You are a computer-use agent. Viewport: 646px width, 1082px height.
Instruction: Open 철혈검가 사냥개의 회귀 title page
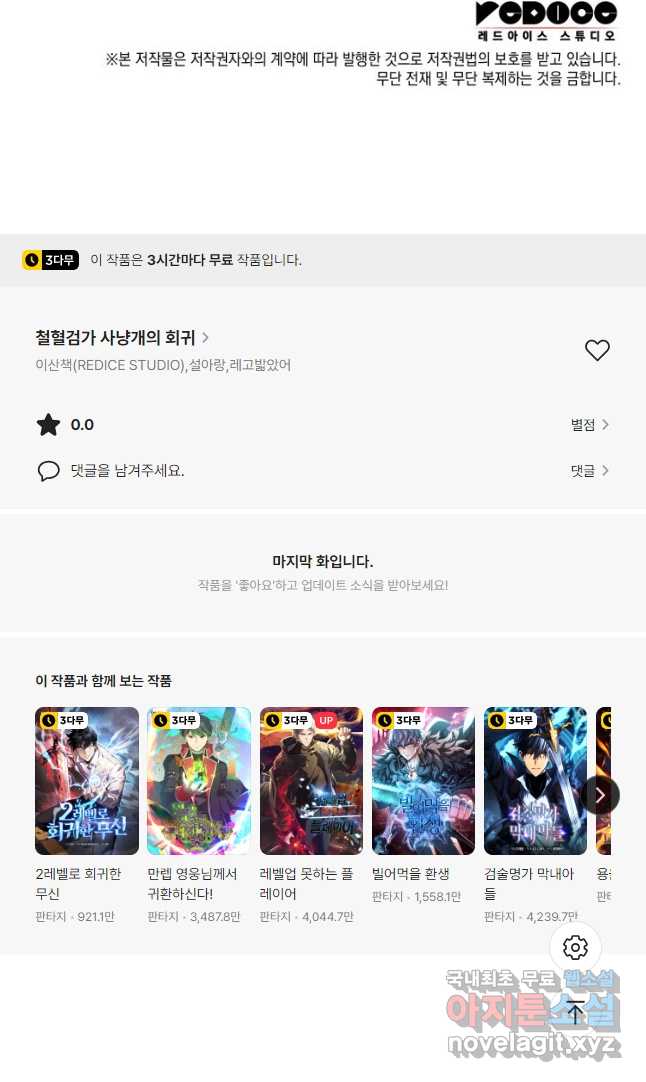click(x=122, y=338)
